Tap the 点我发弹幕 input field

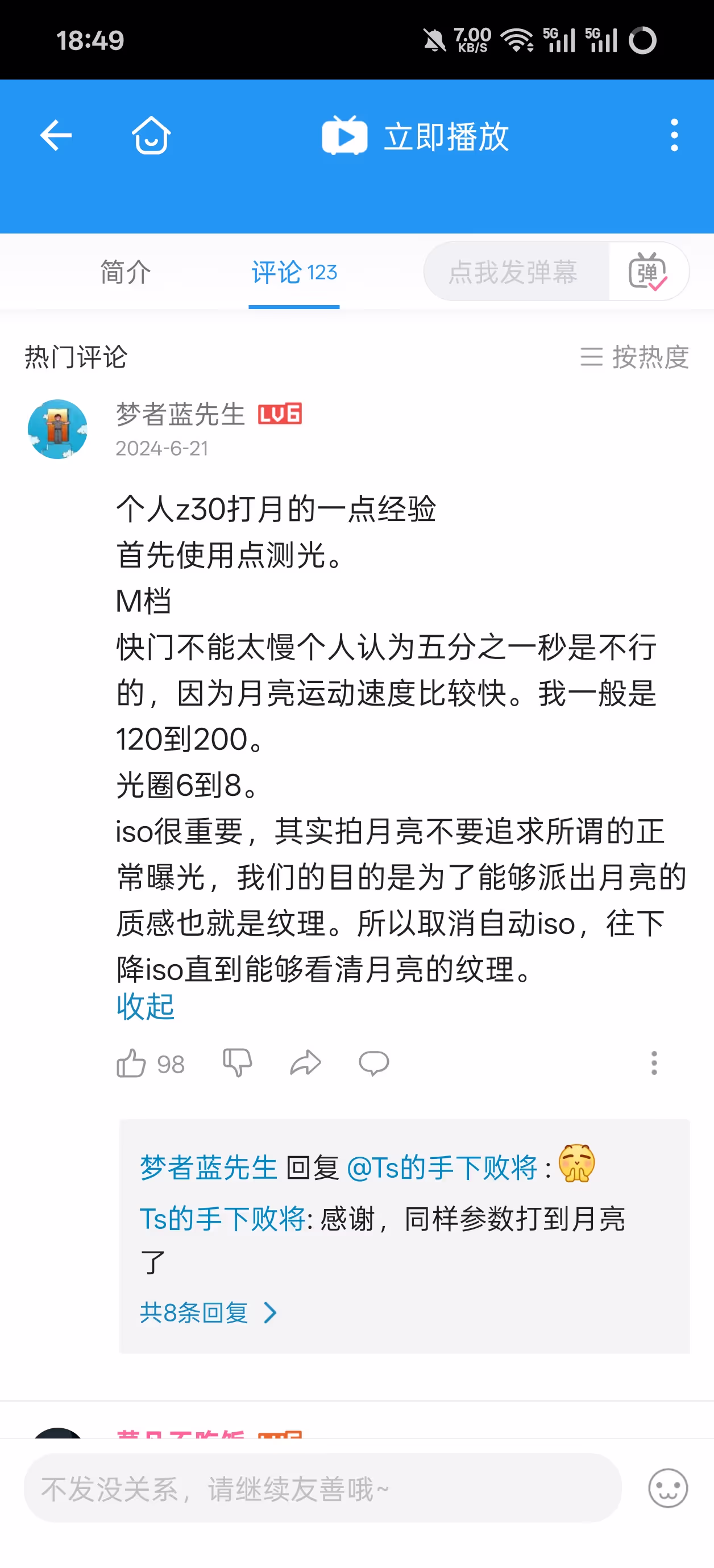(513, 272)
